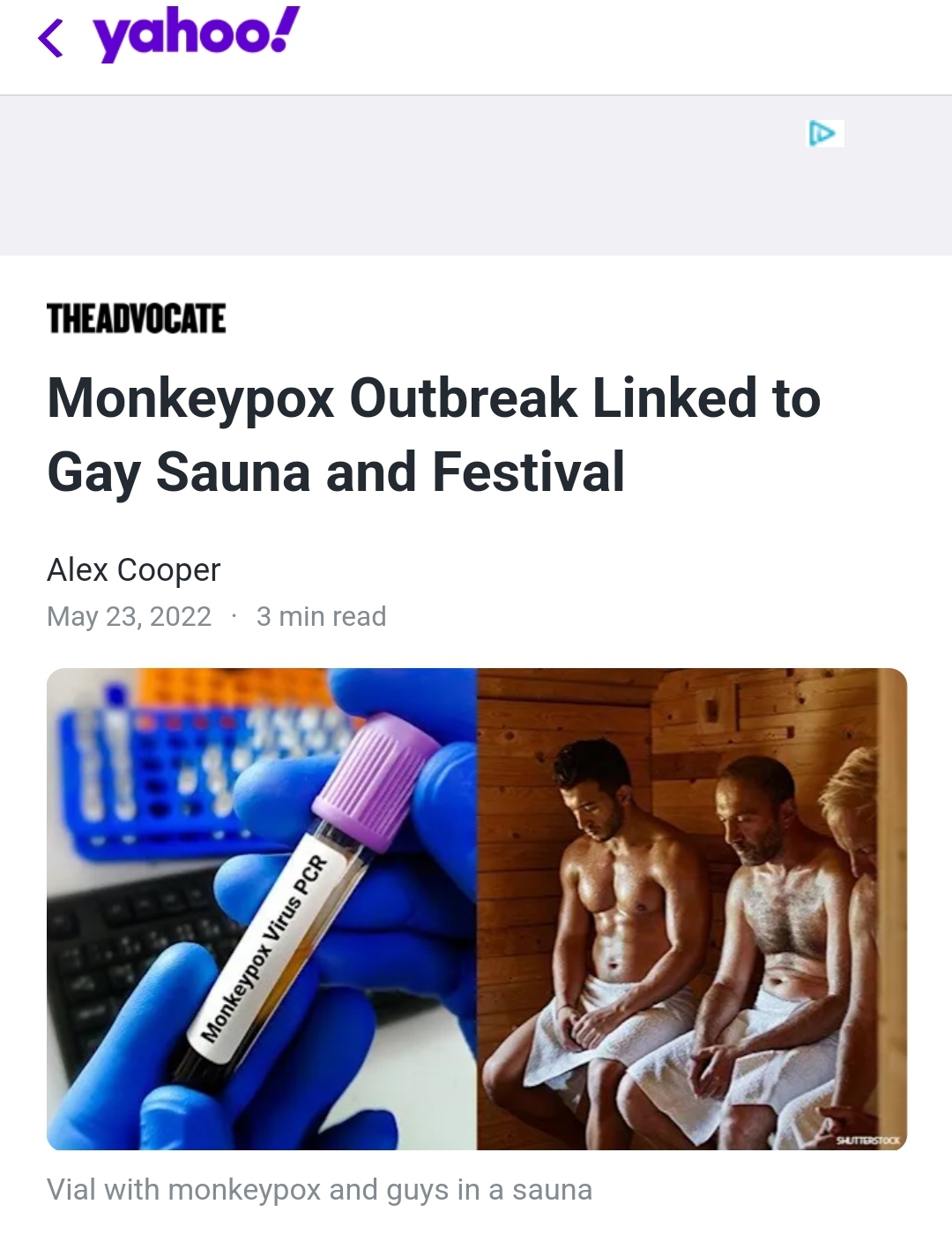This screenshot has width=952, height=1234.
Task: Go back using the purple arrow
Action: (x=51, y=38)
